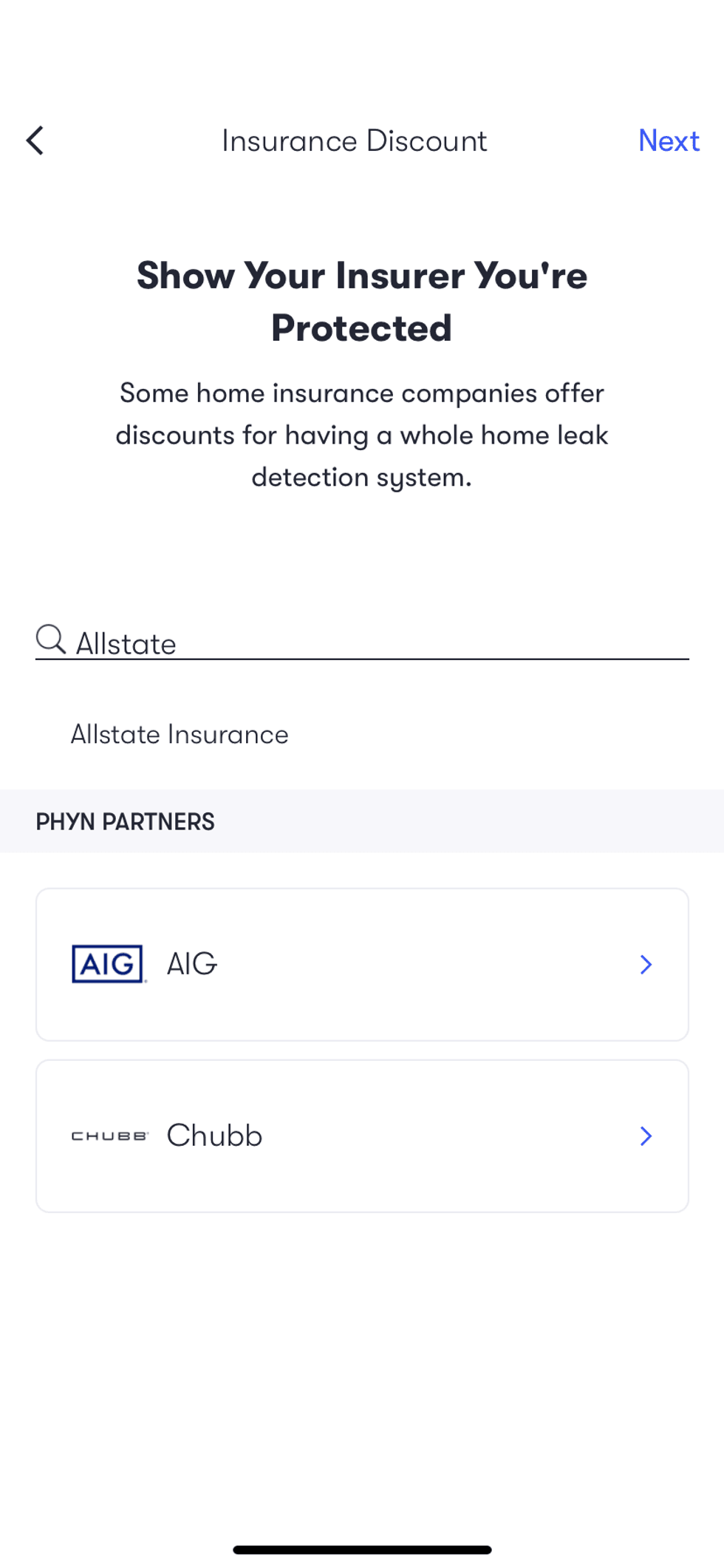The image size is (724, 1568).
Task: Tap the back navigation chevron at top left
Action: coord(35,140)
